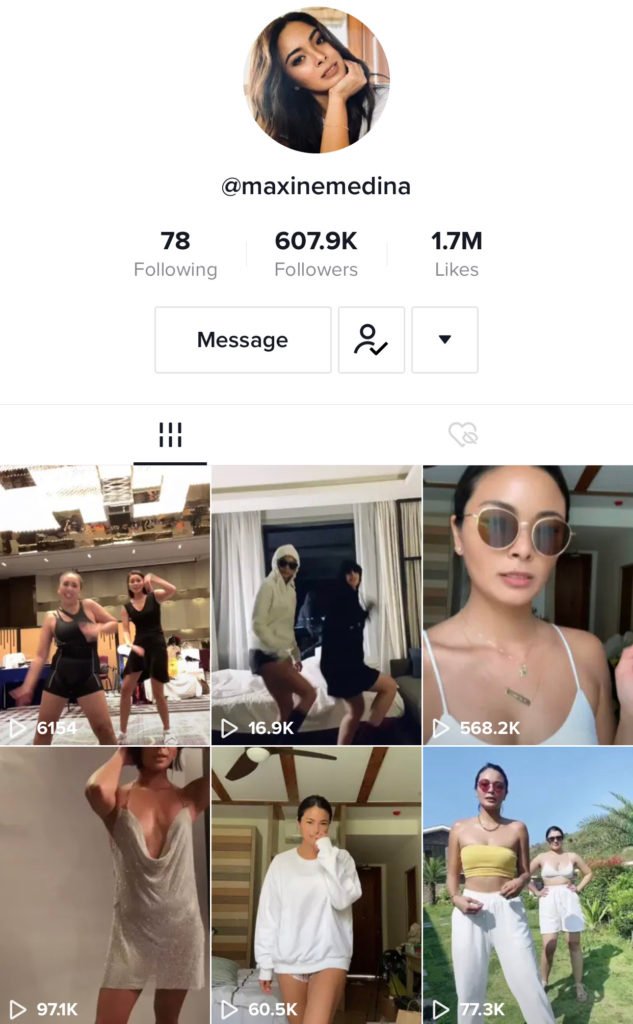Open the video with 97.1K views
Image resolution: width=633 pixels, height=1024 pixels.
(x=105, y=885)
